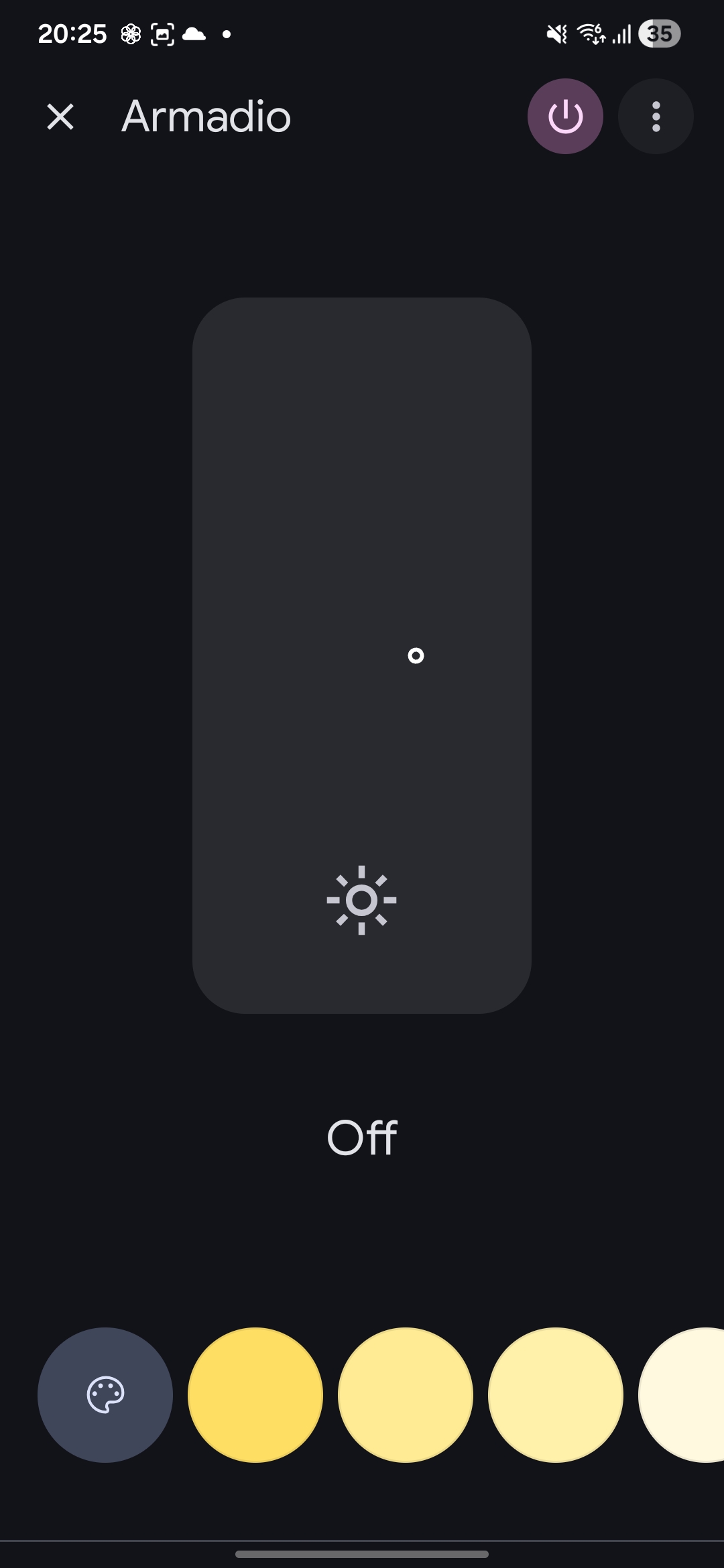
Task: Toggle the Armadio light power button
Action: [x=565, y=117]
